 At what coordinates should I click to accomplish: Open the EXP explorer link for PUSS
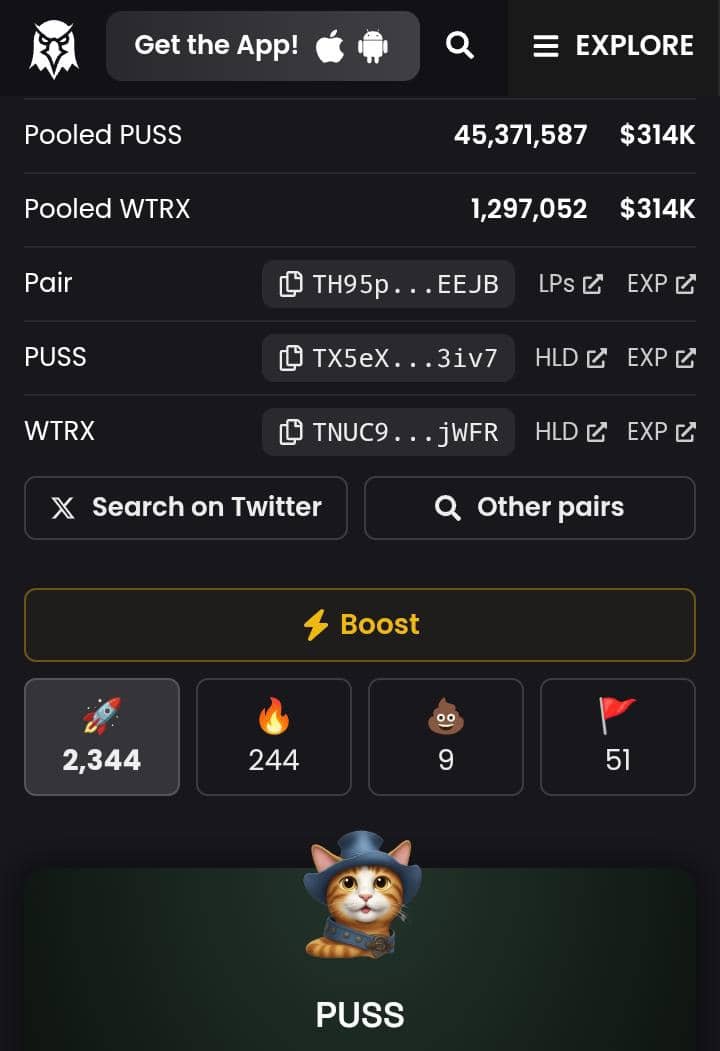pos(661,358)
